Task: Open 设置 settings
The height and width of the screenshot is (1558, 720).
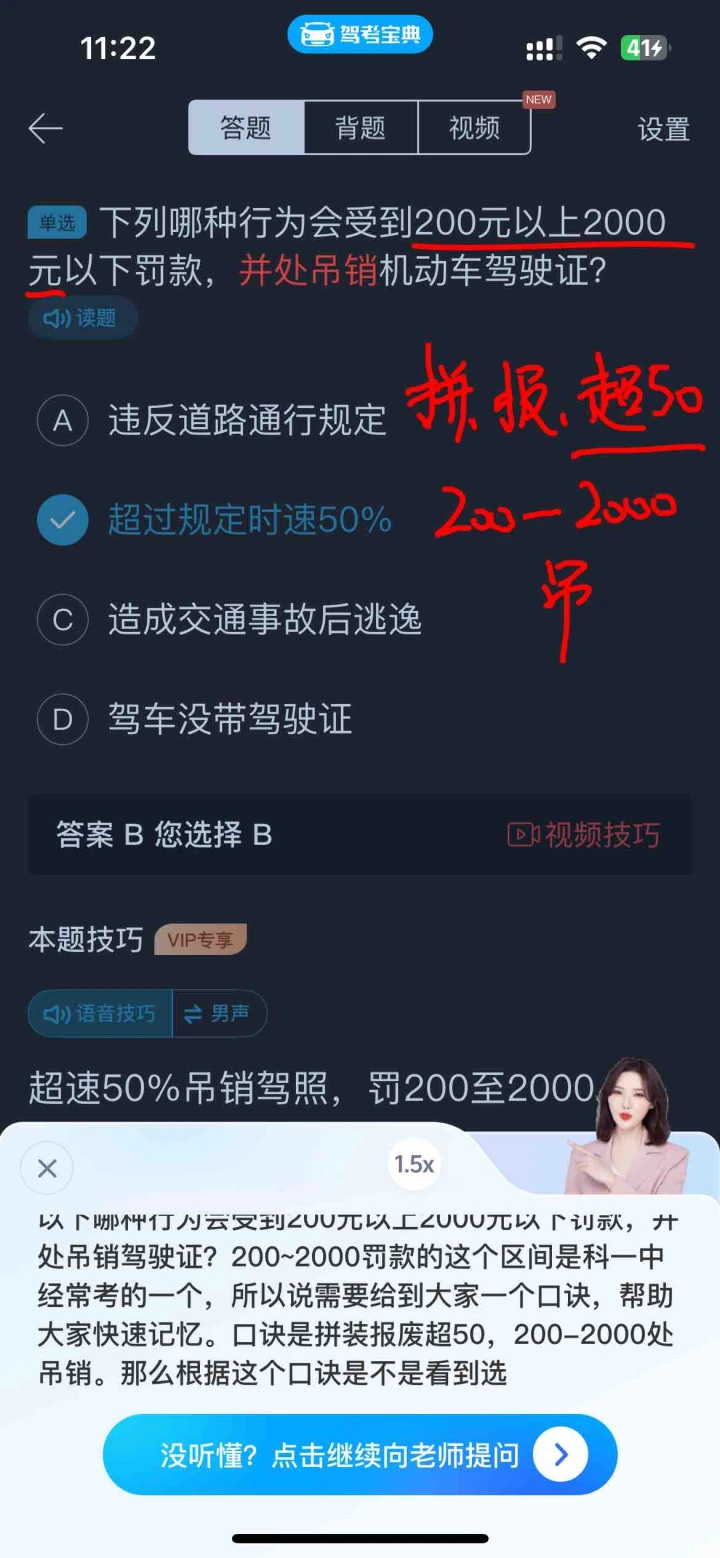Action: [x=663, y=129]
